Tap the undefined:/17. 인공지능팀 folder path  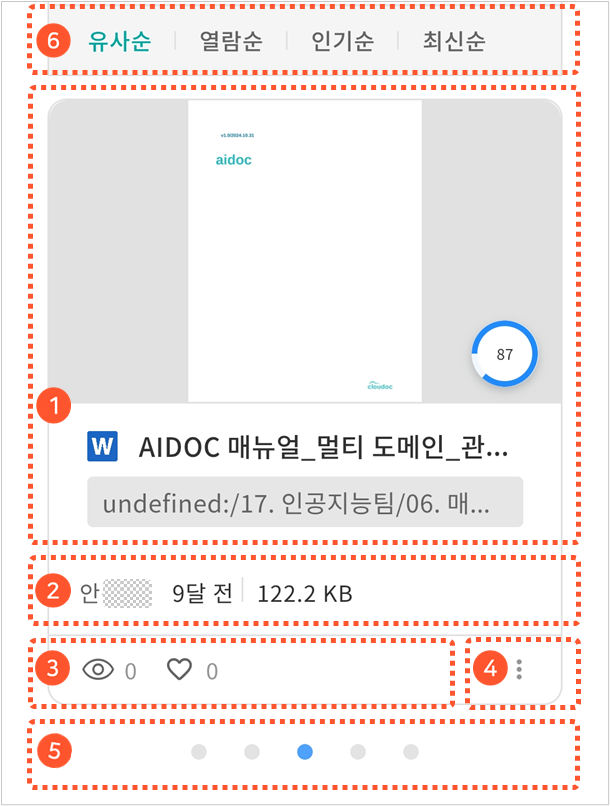pos(304,502)
